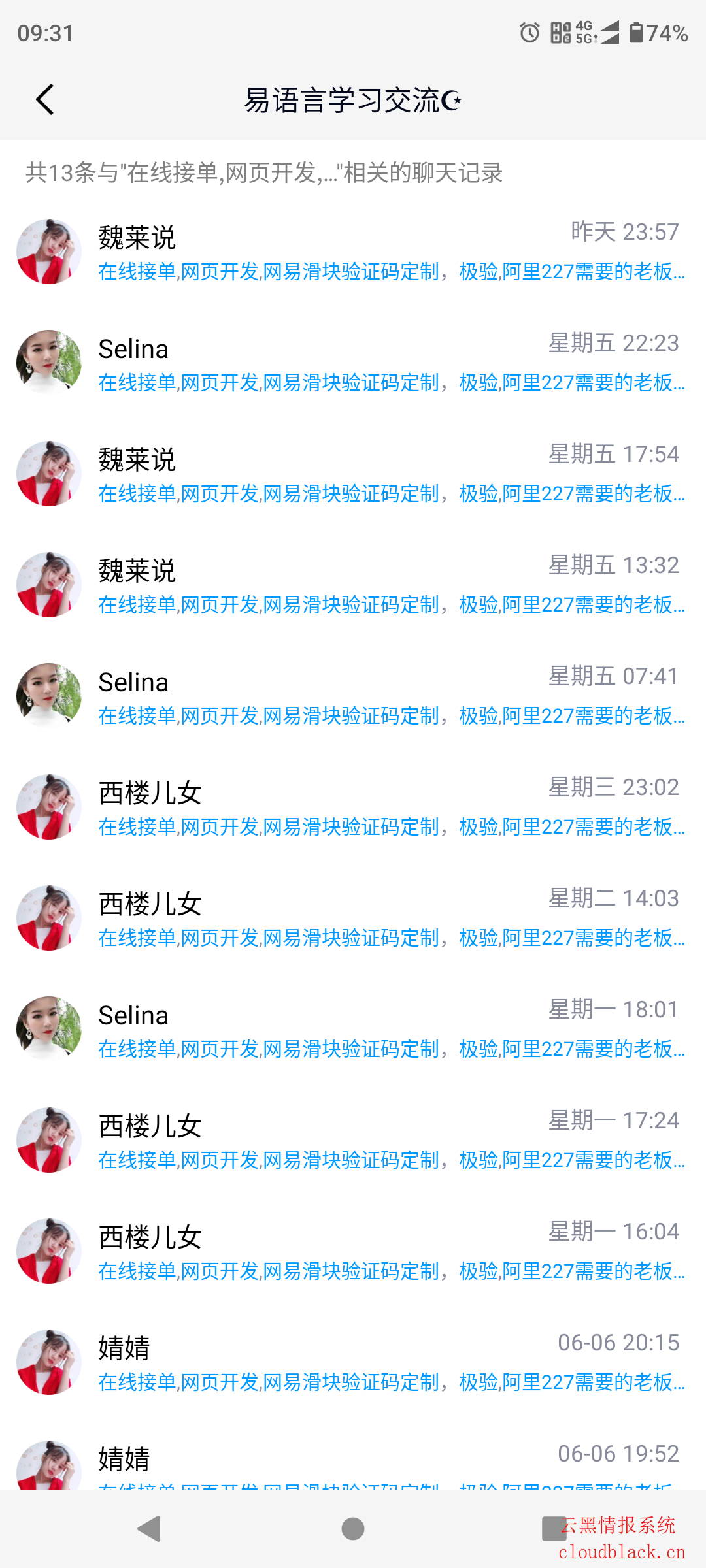This screenshot has width=706, height=1568.
Task: Tap the system back button
Action: click(150, 1529)
